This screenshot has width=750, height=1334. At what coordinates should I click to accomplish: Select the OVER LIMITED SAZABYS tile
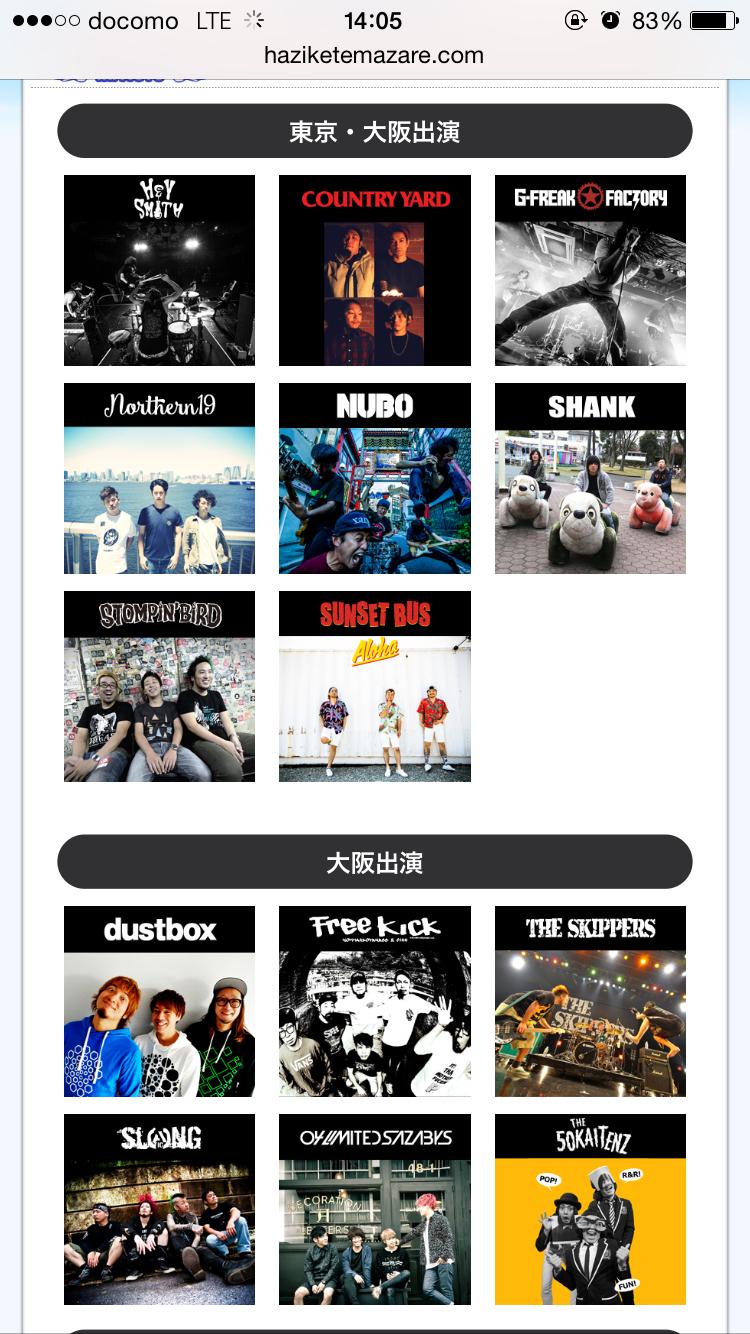tap(374, 1209)
